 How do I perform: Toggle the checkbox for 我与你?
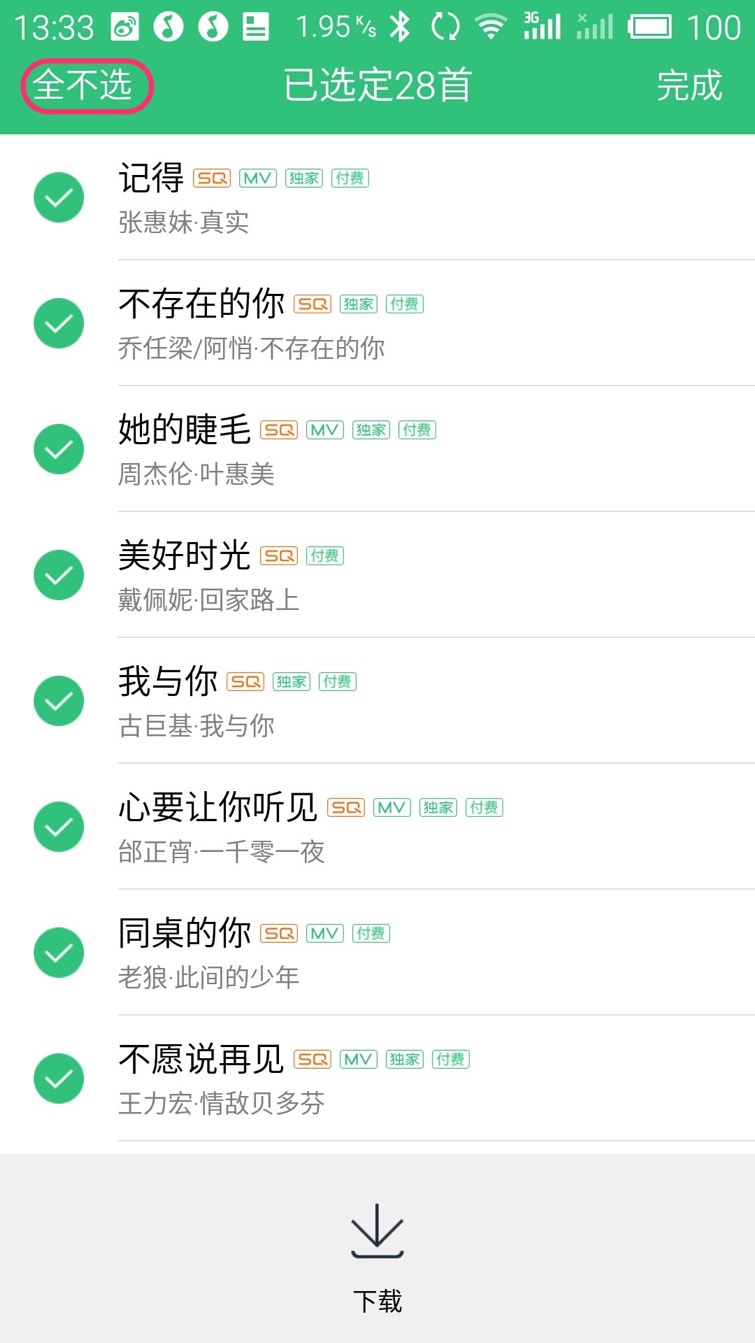point(59,701)
